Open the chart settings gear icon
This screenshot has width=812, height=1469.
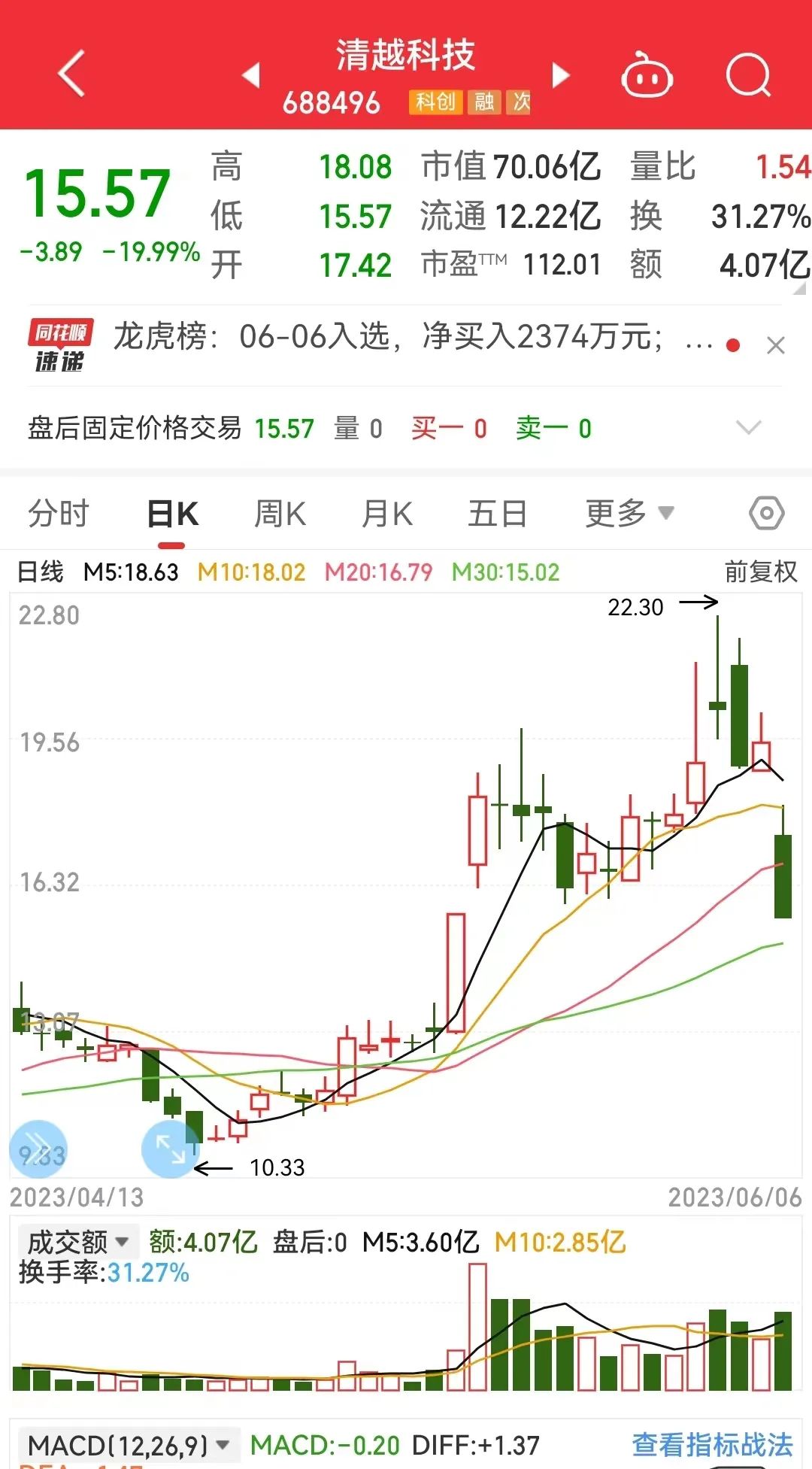pos(765,511)
